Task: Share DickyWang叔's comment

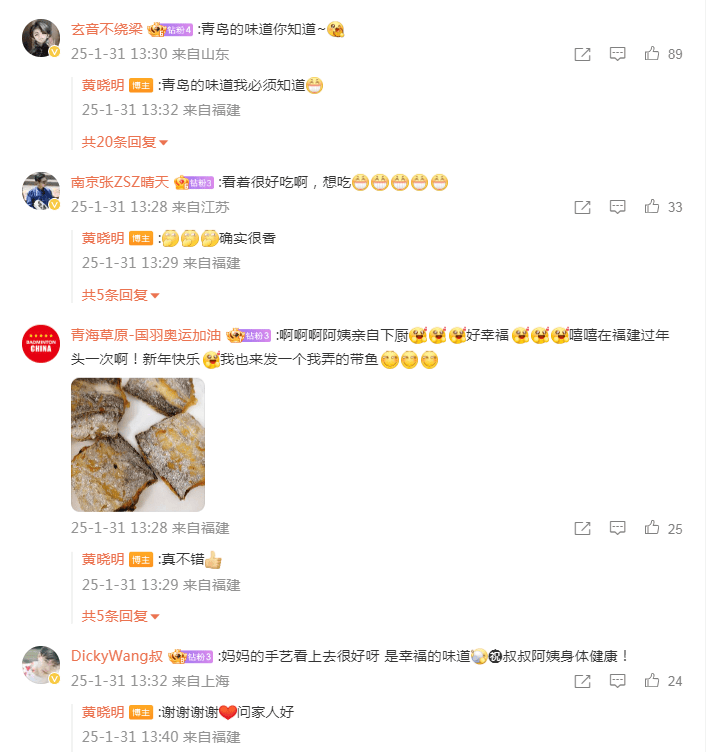Action: pyautogui.click(x=582, y=681)
